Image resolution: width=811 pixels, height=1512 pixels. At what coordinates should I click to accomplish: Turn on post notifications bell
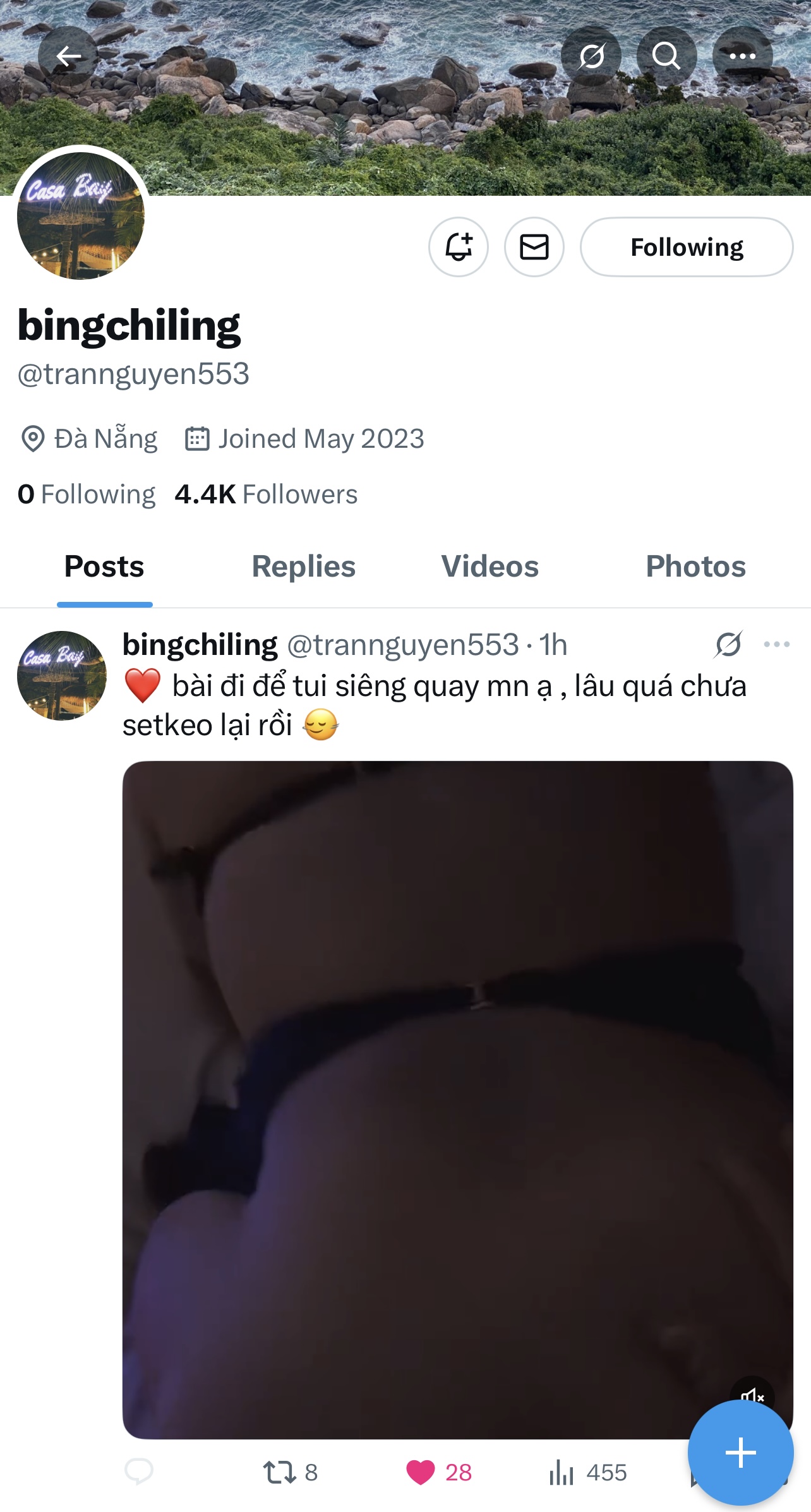coord(459,247)
